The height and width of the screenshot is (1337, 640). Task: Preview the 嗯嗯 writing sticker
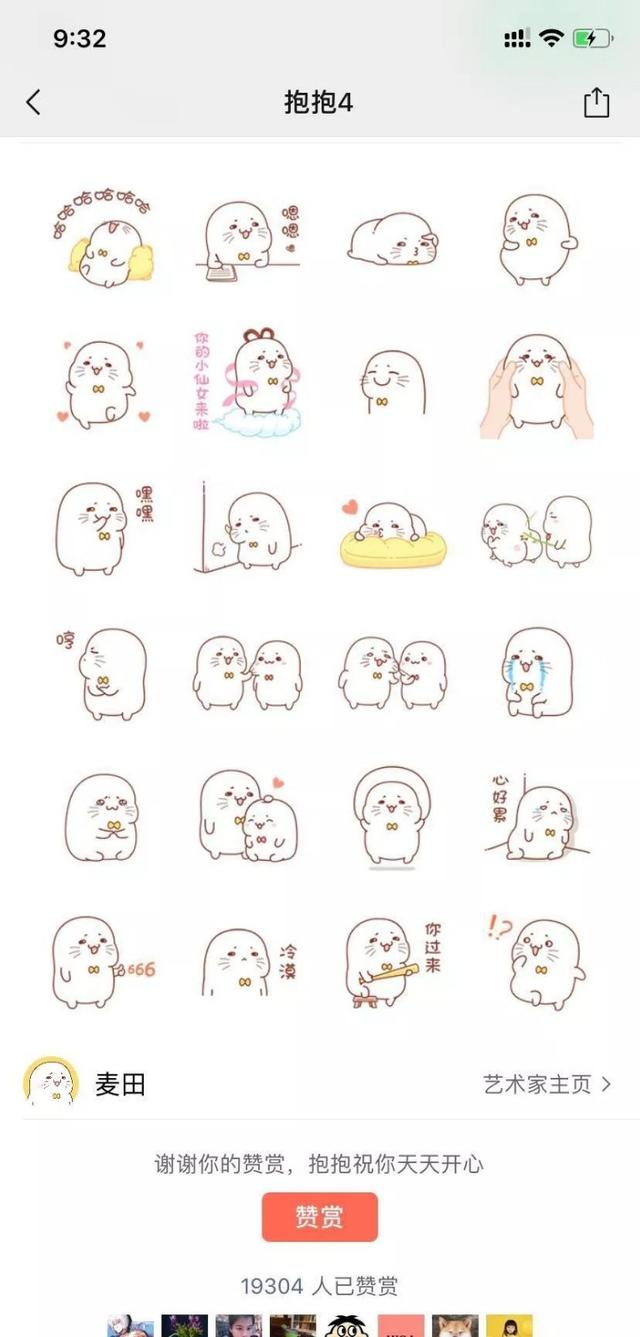coord(246,238)
